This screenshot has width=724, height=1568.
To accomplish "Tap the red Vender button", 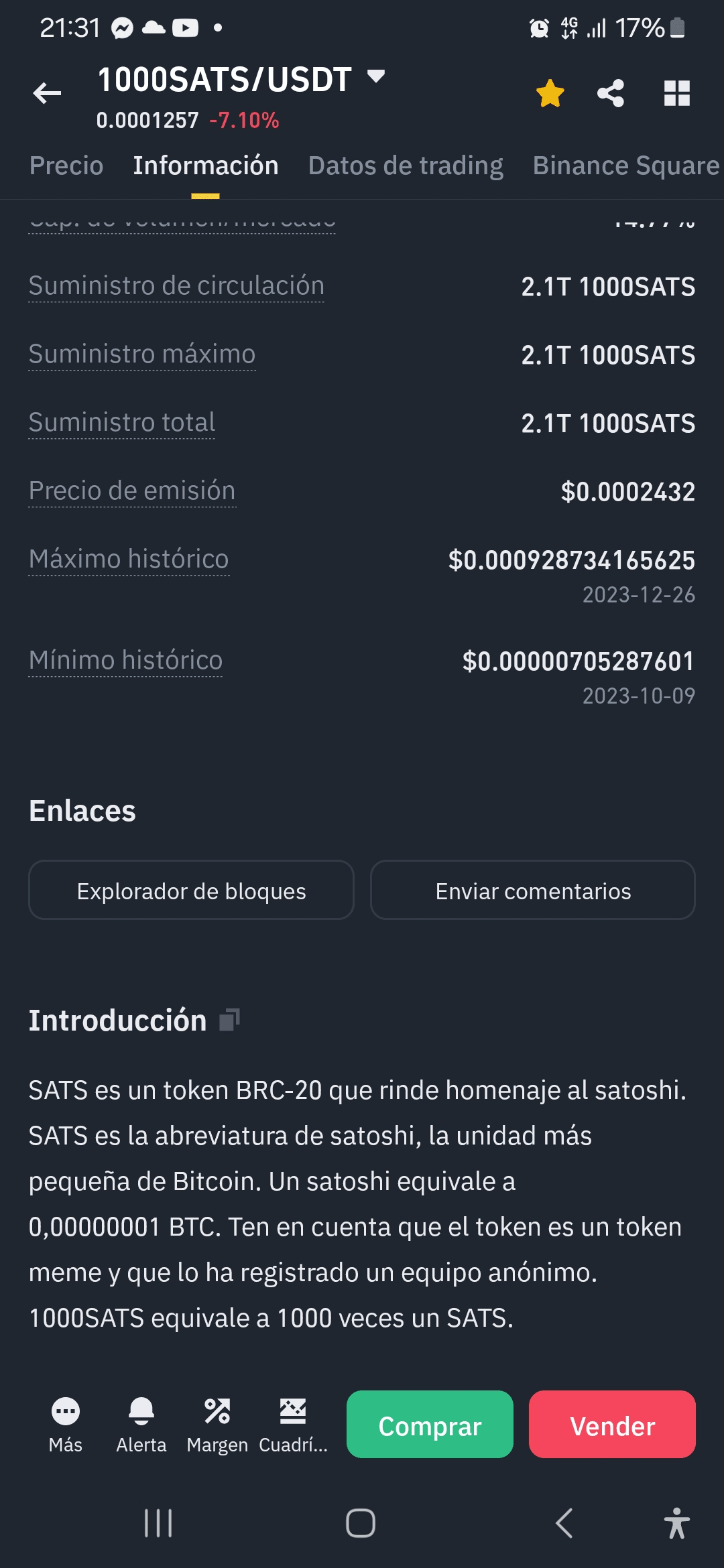I will pos(612,1425).
